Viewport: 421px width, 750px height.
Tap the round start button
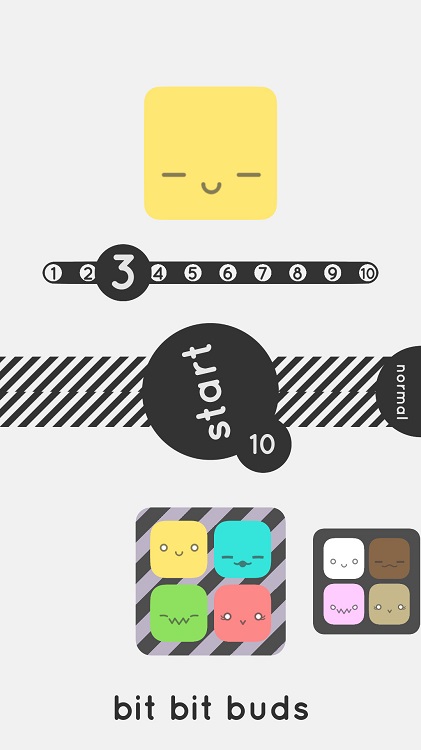(x=210, y=391)
